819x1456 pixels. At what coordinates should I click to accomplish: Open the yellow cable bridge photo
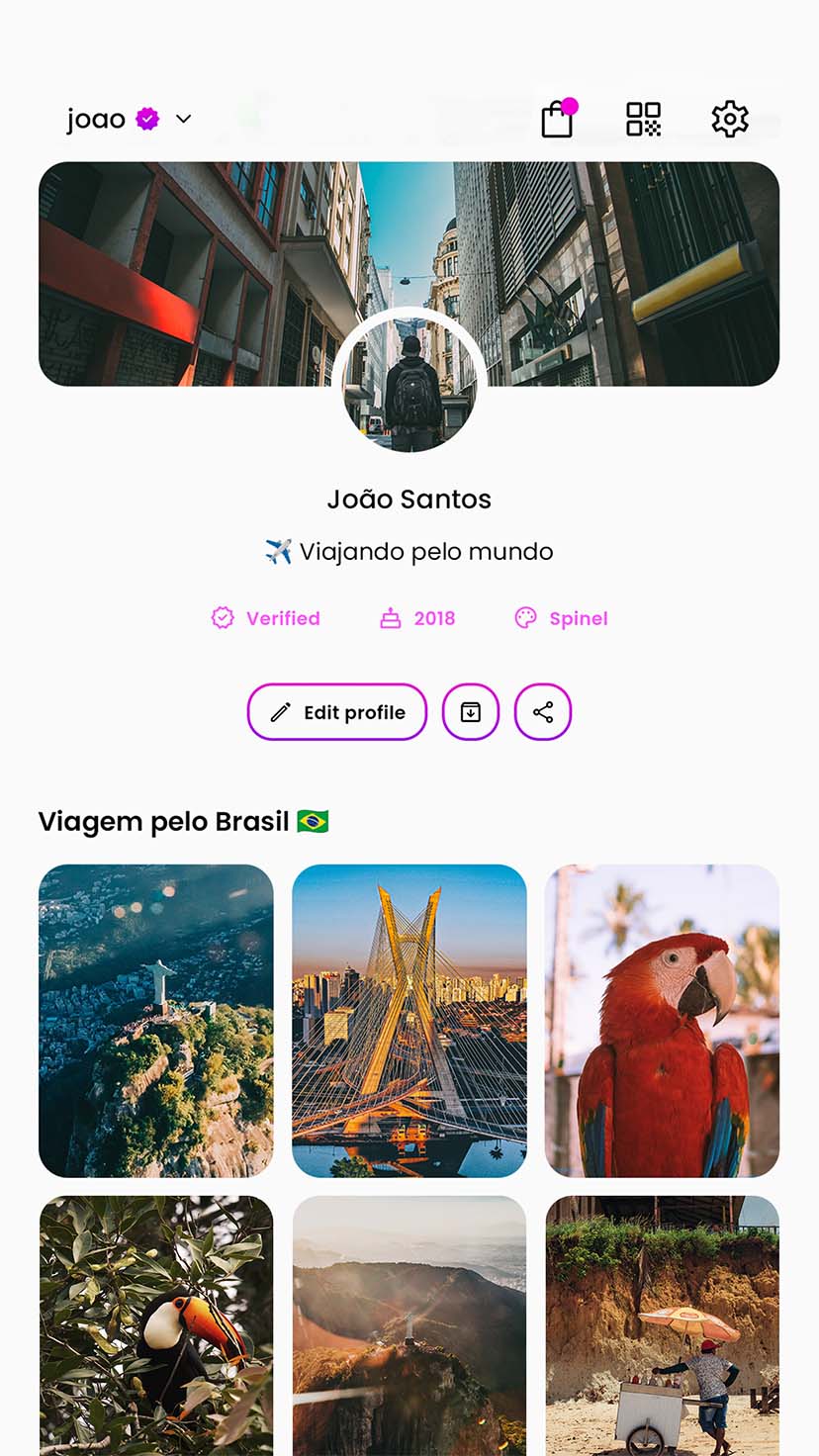[409, 1021]
